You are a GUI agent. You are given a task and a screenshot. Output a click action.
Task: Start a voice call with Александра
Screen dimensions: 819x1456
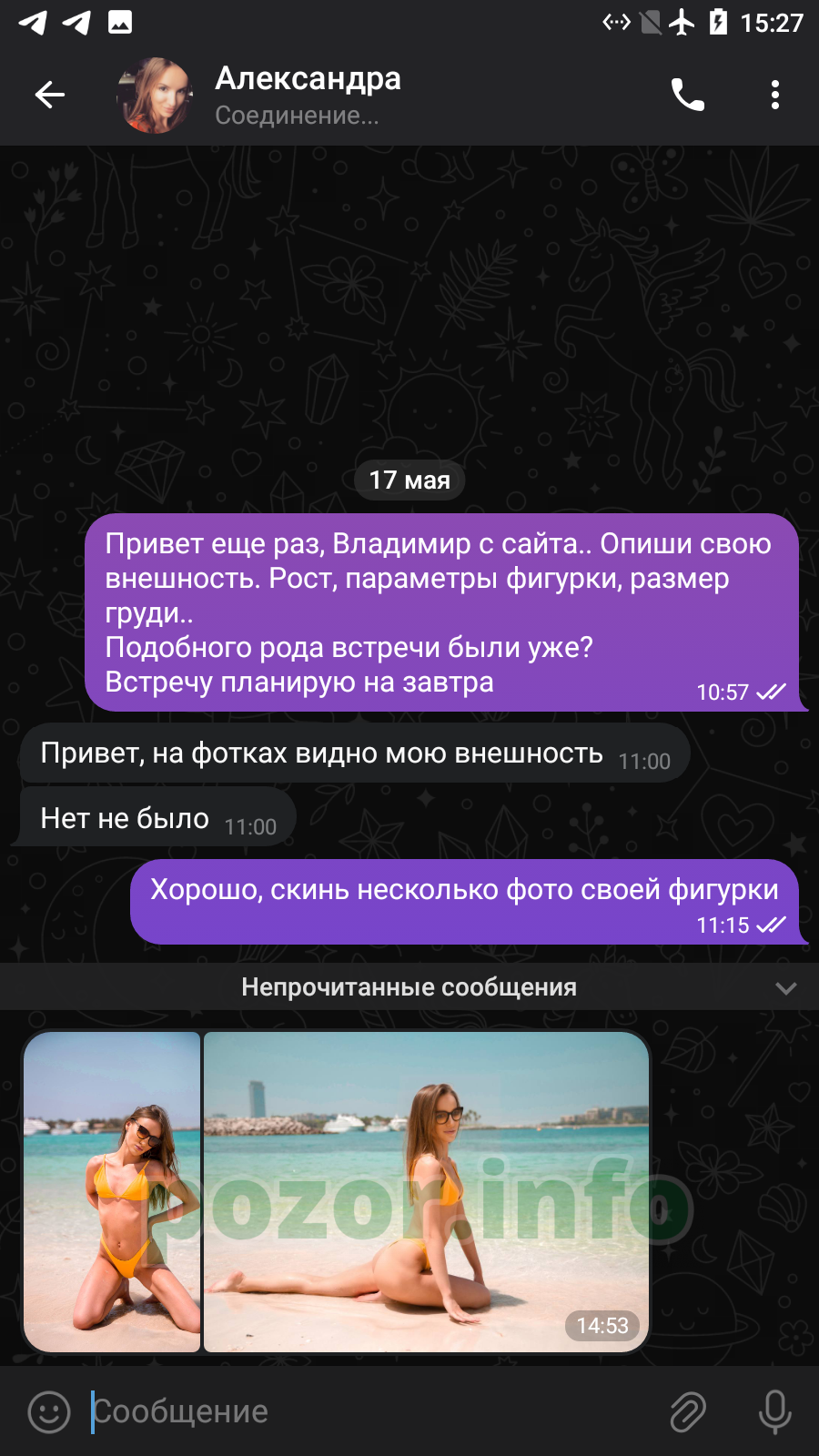coord(688,95)
